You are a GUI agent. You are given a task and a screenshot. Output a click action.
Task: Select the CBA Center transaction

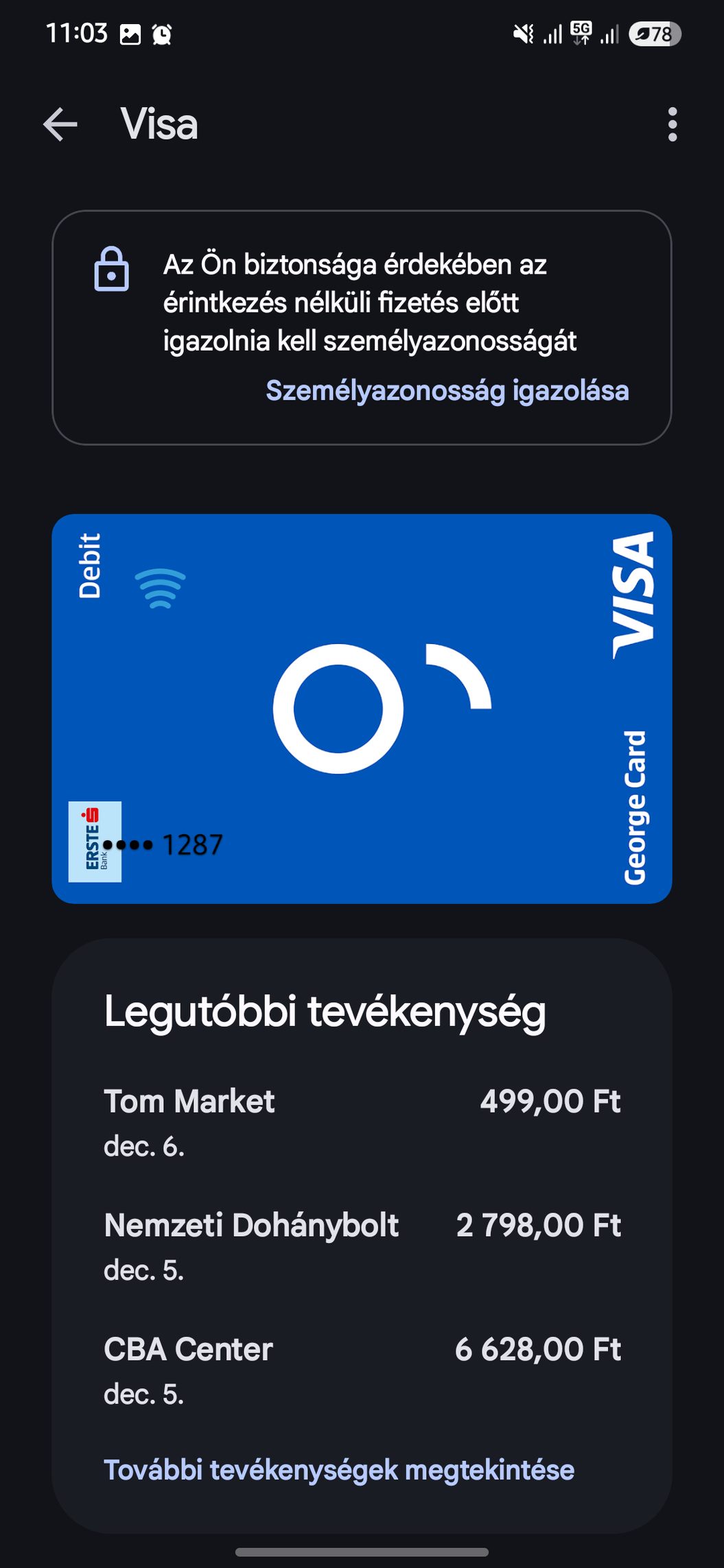tap(362, 1370)
